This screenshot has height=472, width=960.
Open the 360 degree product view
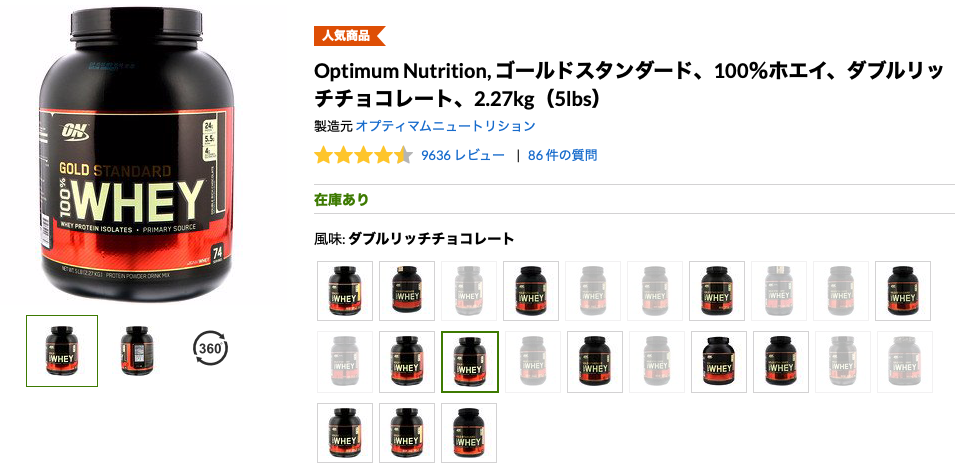[210, 349]
